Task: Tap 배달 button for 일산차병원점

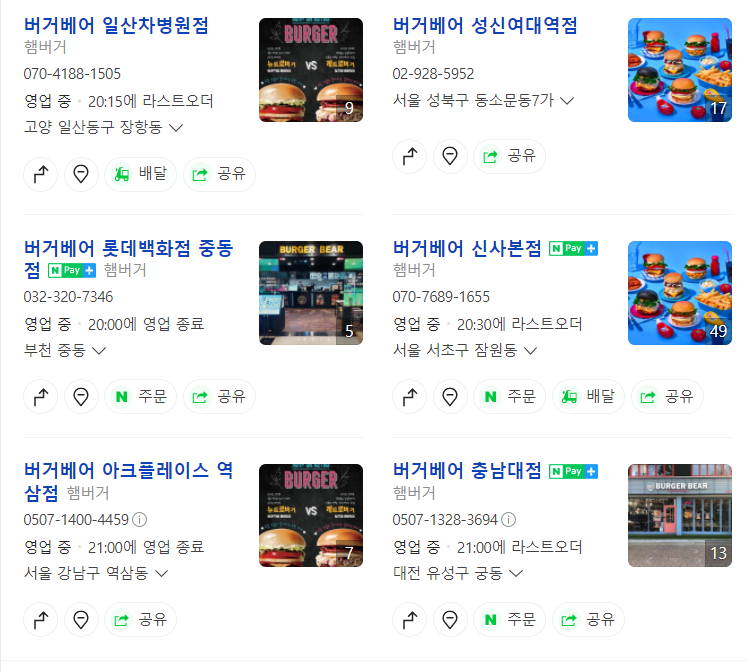Action: click(140, 174)
